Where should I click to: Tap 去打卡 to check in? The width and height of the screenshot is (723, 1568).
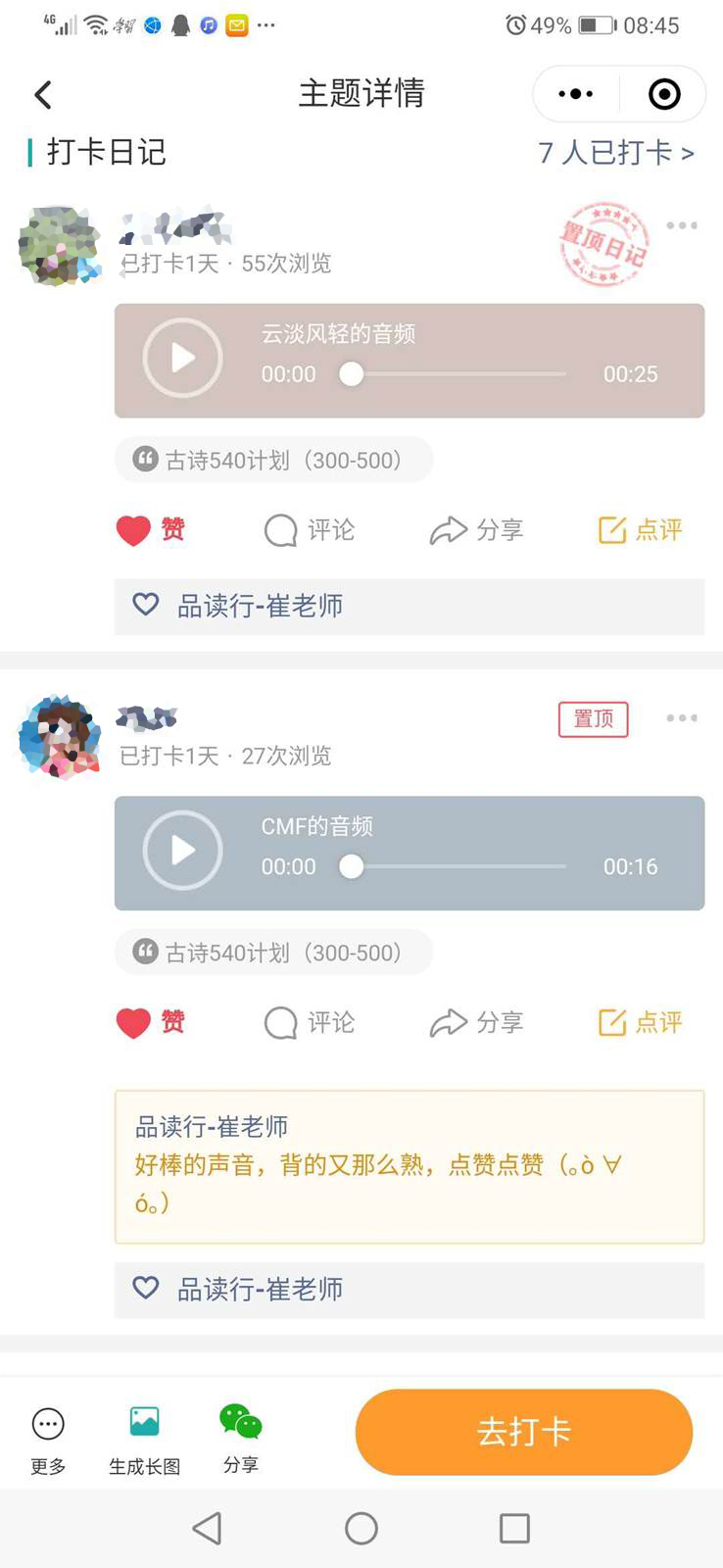click(x=523, y=1432)
